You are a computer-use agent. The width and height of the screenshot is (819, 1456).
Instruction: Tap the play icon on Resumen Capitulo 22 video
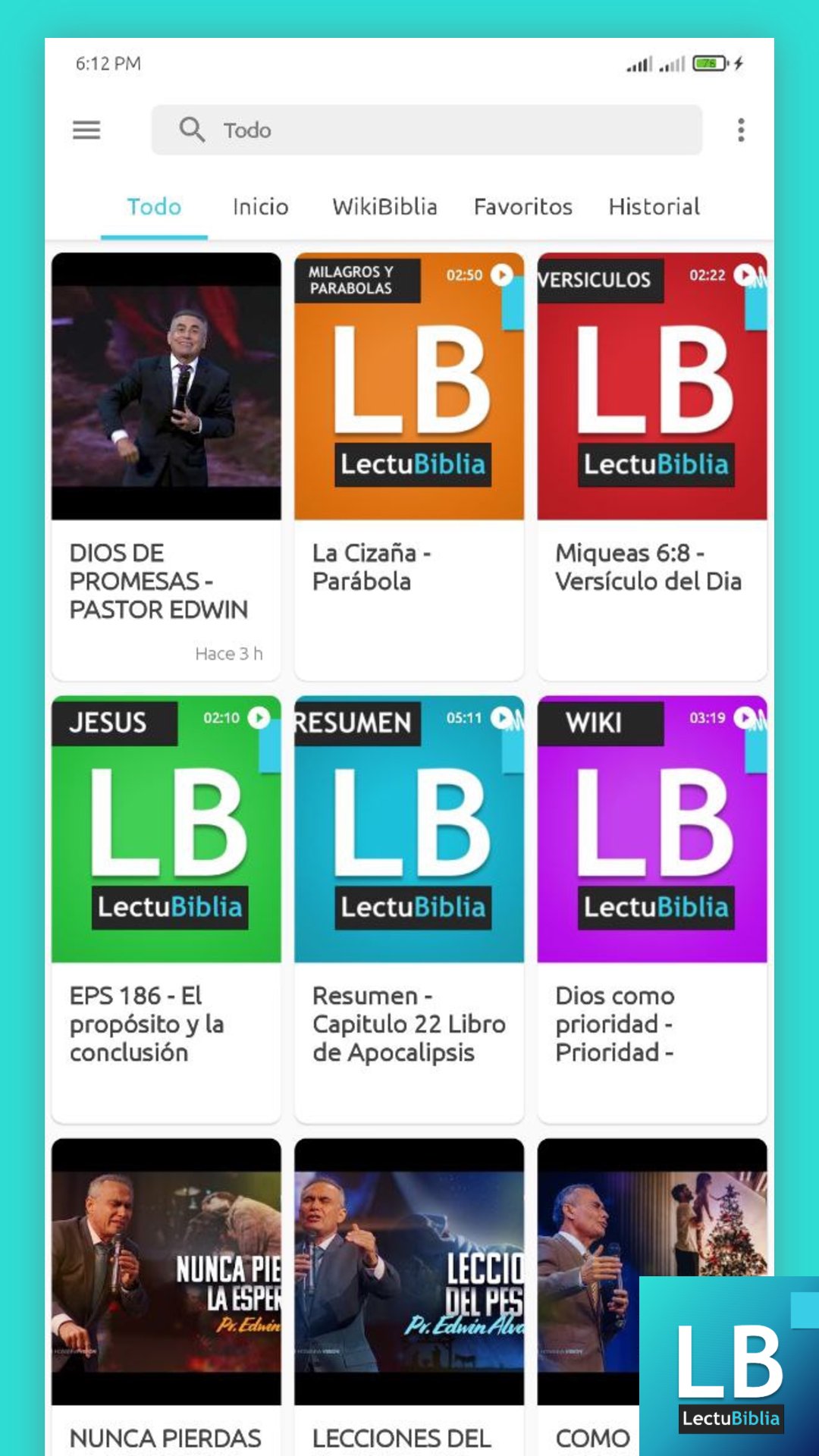(502, 719)
